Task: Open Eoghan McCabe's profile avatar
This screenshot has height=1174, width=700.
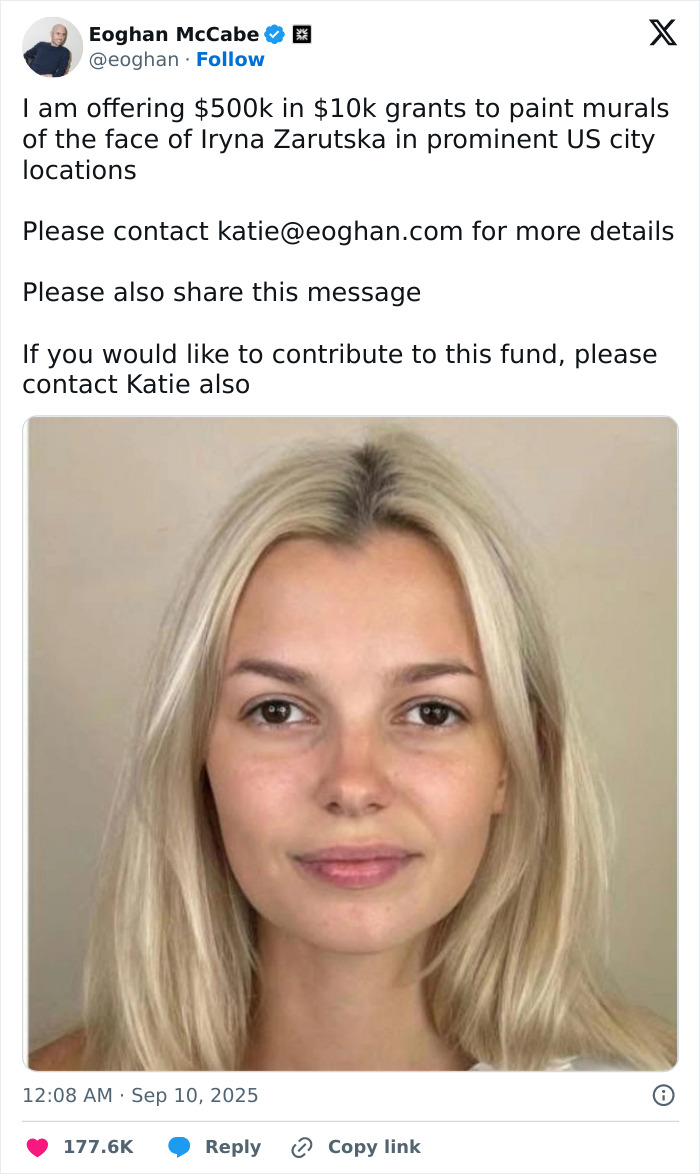Action: (x=52, y=47)
